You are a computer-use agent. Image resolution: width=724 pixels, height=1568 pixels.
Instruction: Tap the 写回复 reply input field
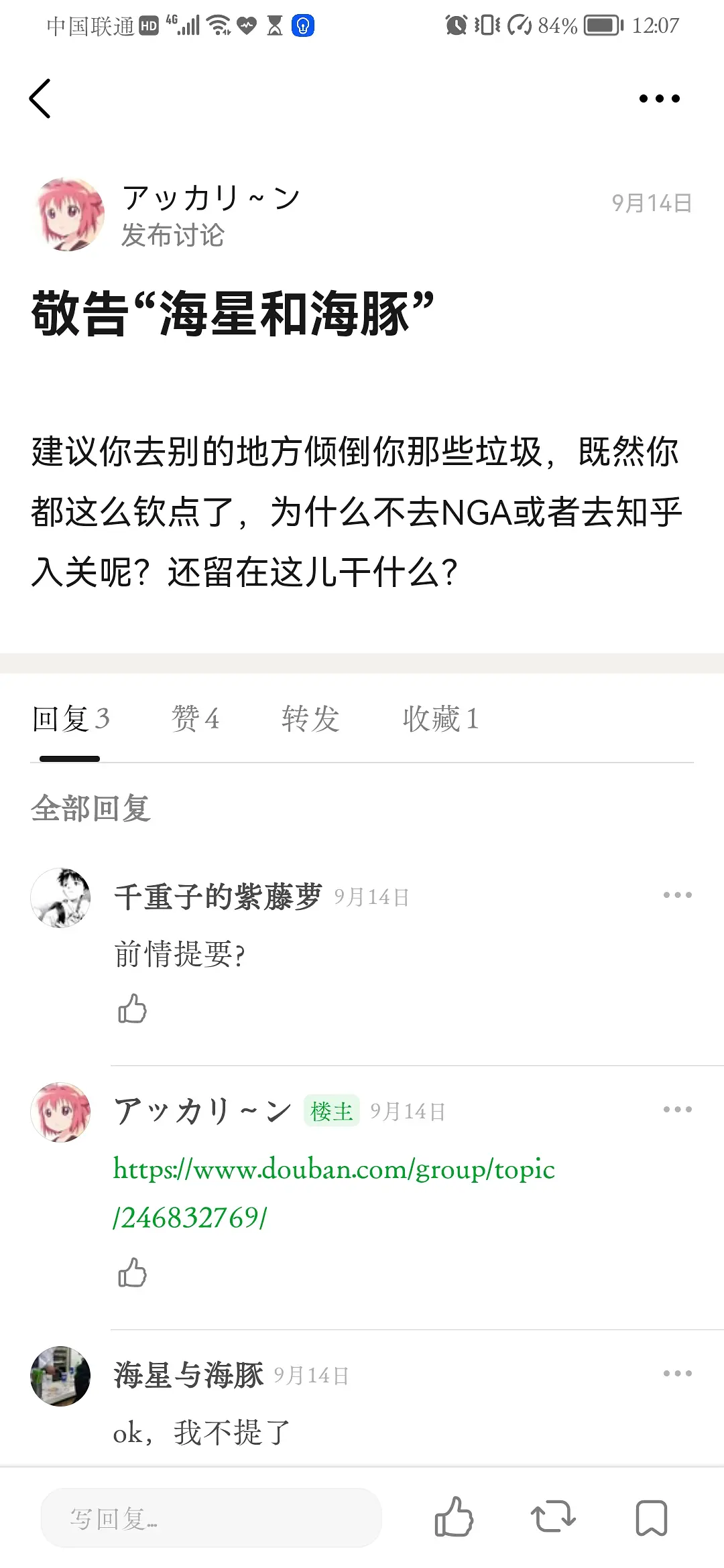(211, 1518)
